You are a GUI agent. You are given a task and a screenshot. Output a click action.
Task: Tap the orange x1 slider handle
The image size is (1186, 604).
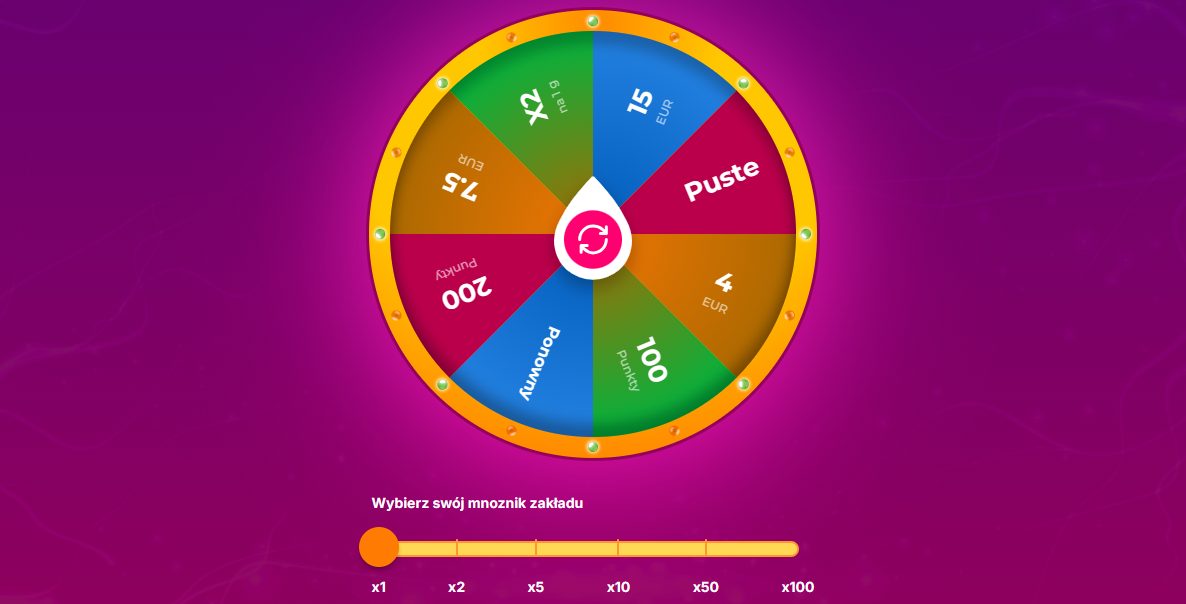(378, 547)
